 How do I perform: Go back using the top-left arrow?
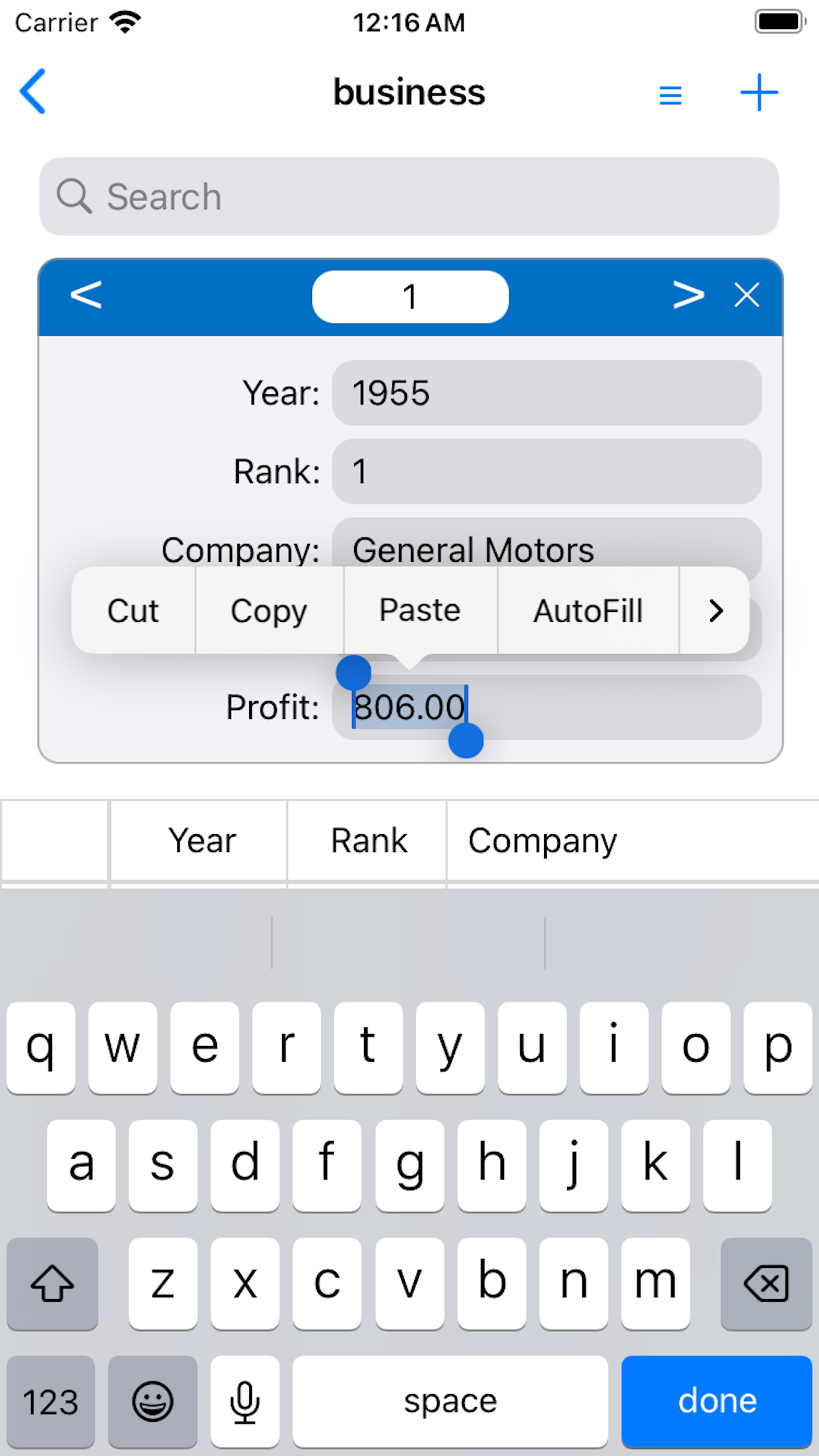pos(33,92)
